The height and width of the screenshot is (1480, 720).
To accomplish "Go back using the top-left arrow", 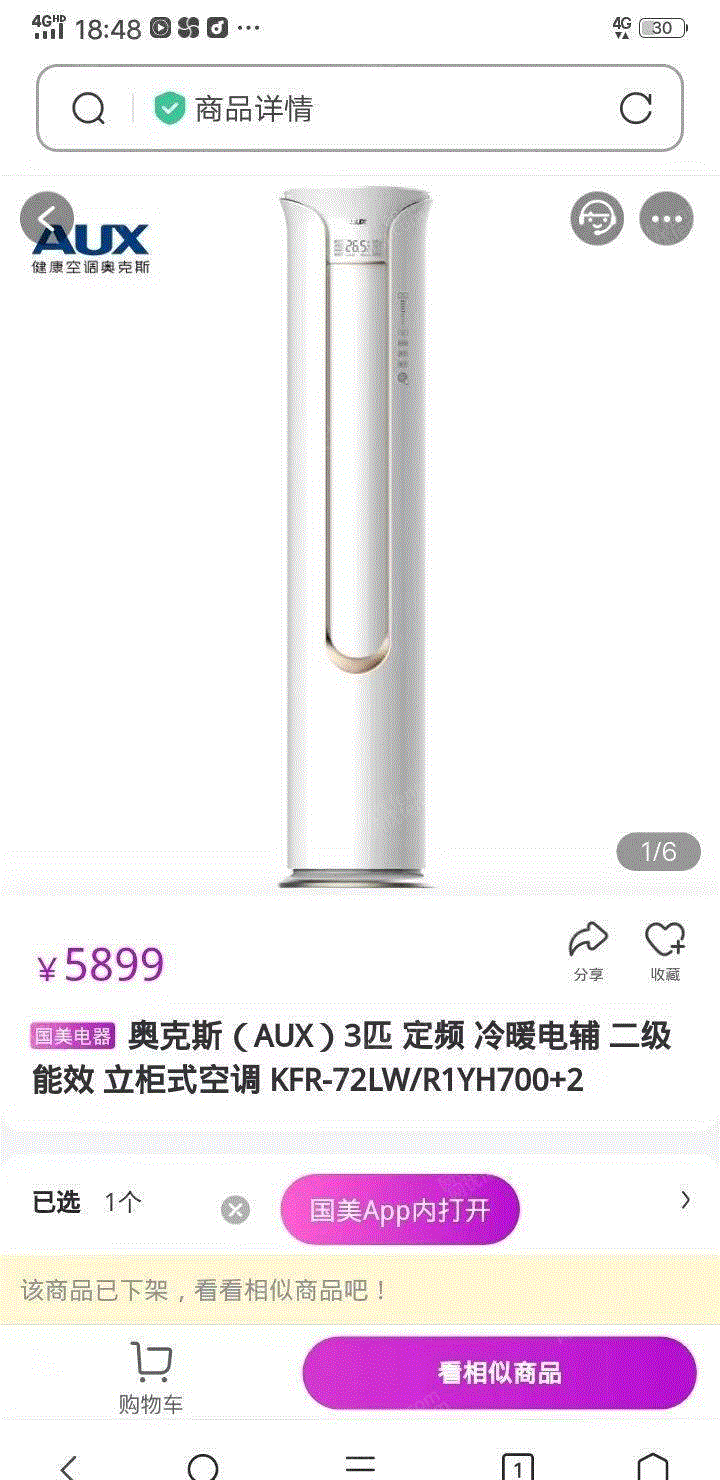I will [47, 217].
